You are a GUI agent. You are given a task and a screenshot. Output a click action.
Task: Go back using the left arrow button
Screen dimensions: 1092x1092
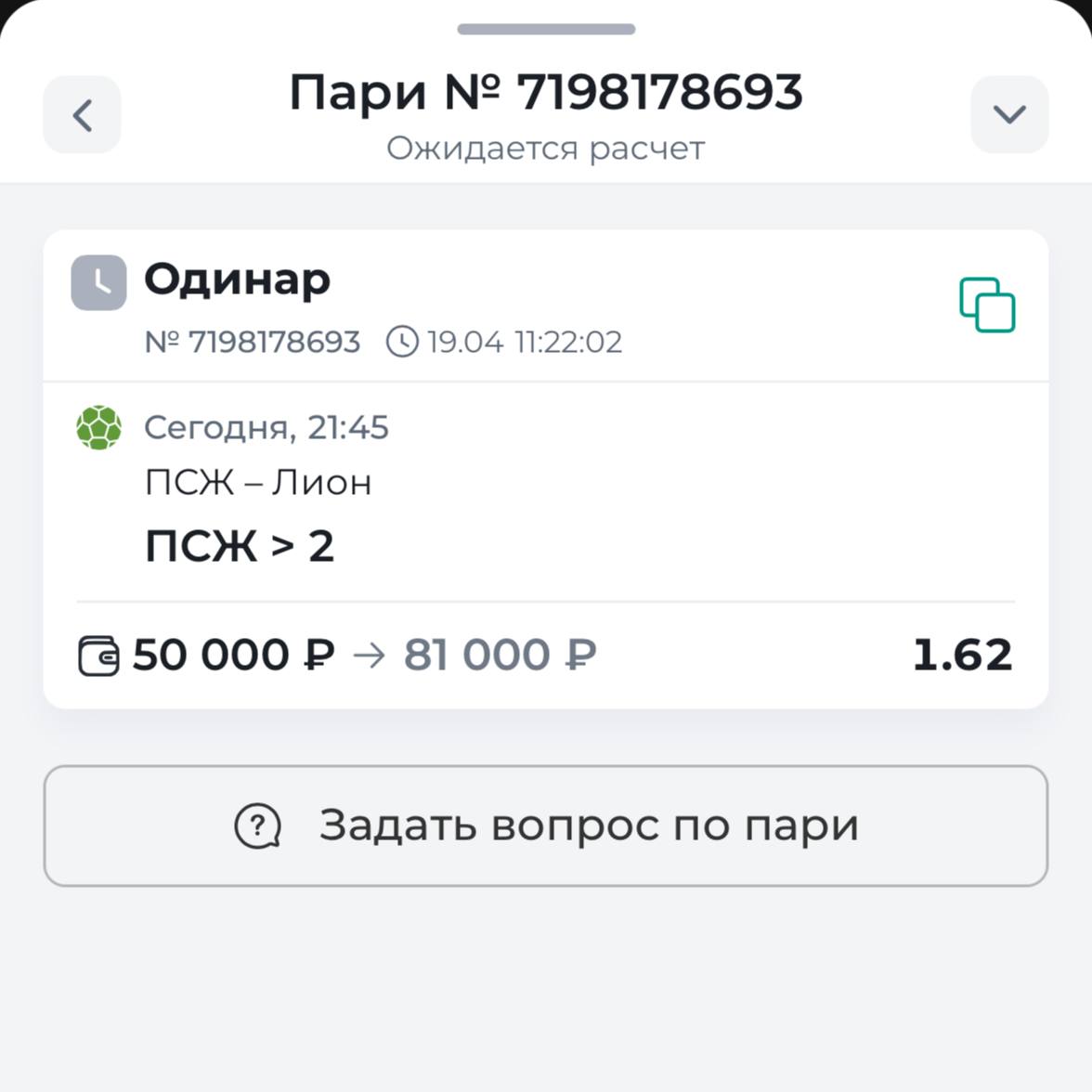(x=82, y=115)
